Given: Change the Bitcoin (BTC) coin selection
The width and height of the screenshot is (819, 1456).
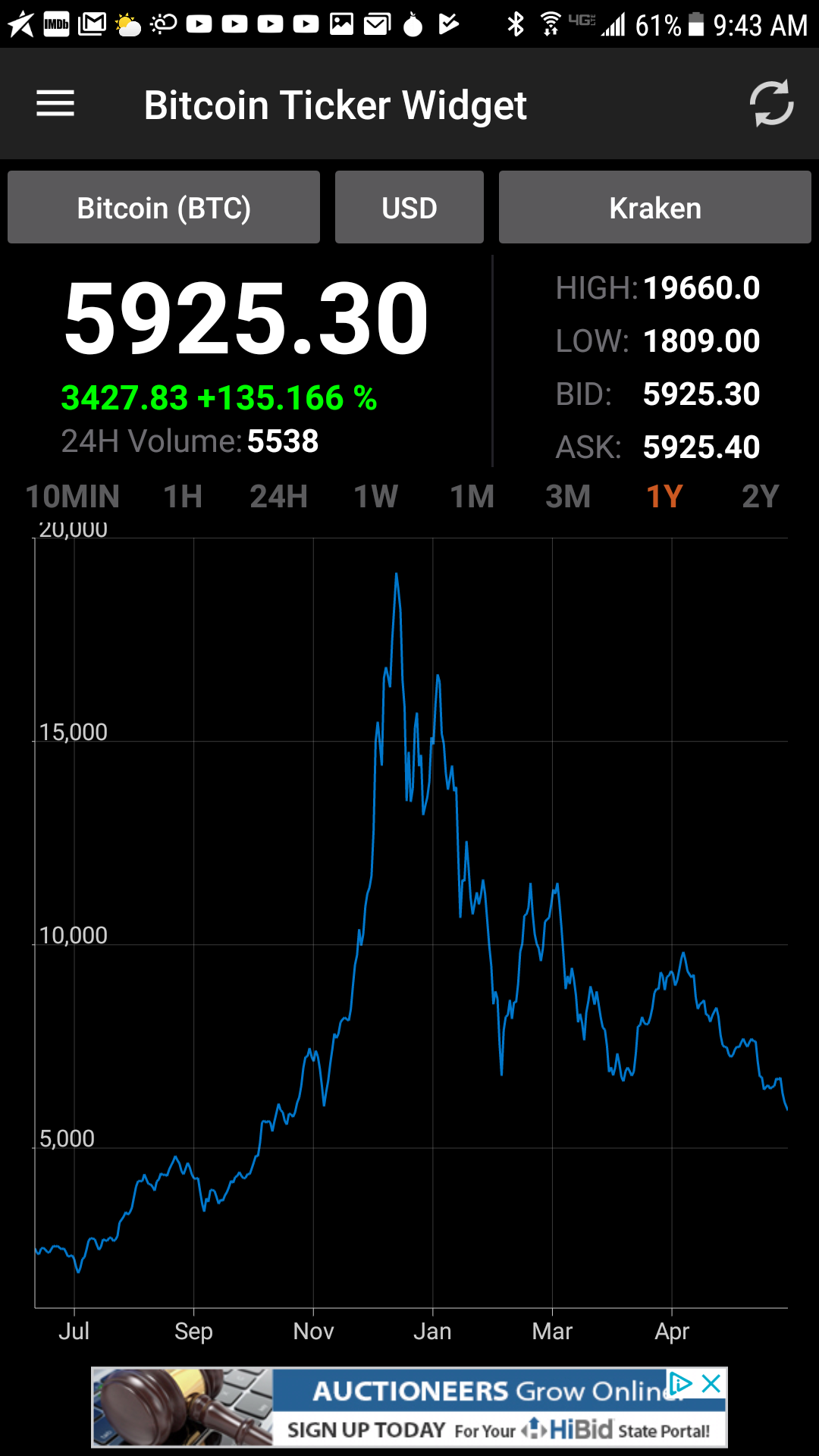Looking at the screenshot, I should pos(164,207).
